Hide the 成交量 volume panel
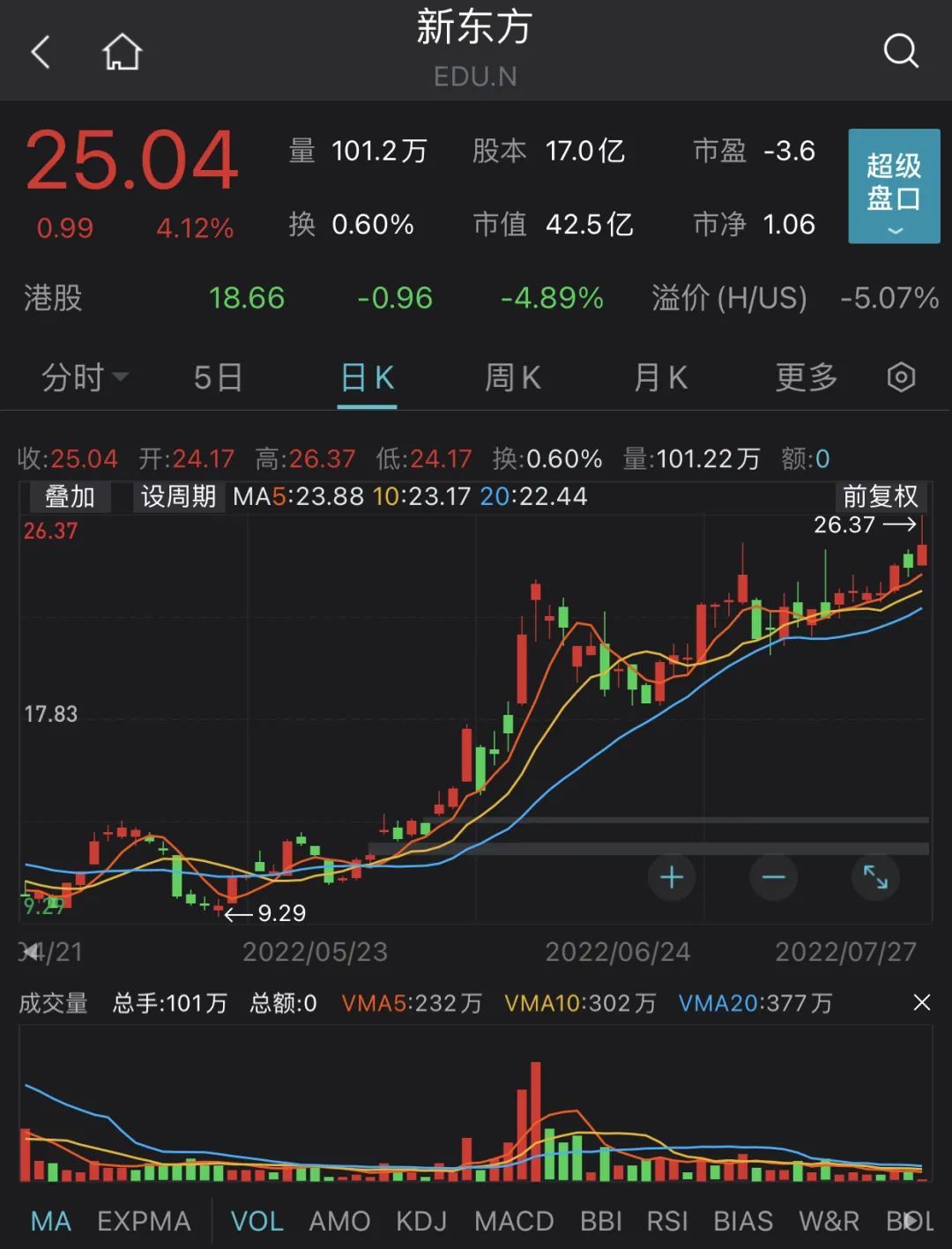 point(921,1002)
